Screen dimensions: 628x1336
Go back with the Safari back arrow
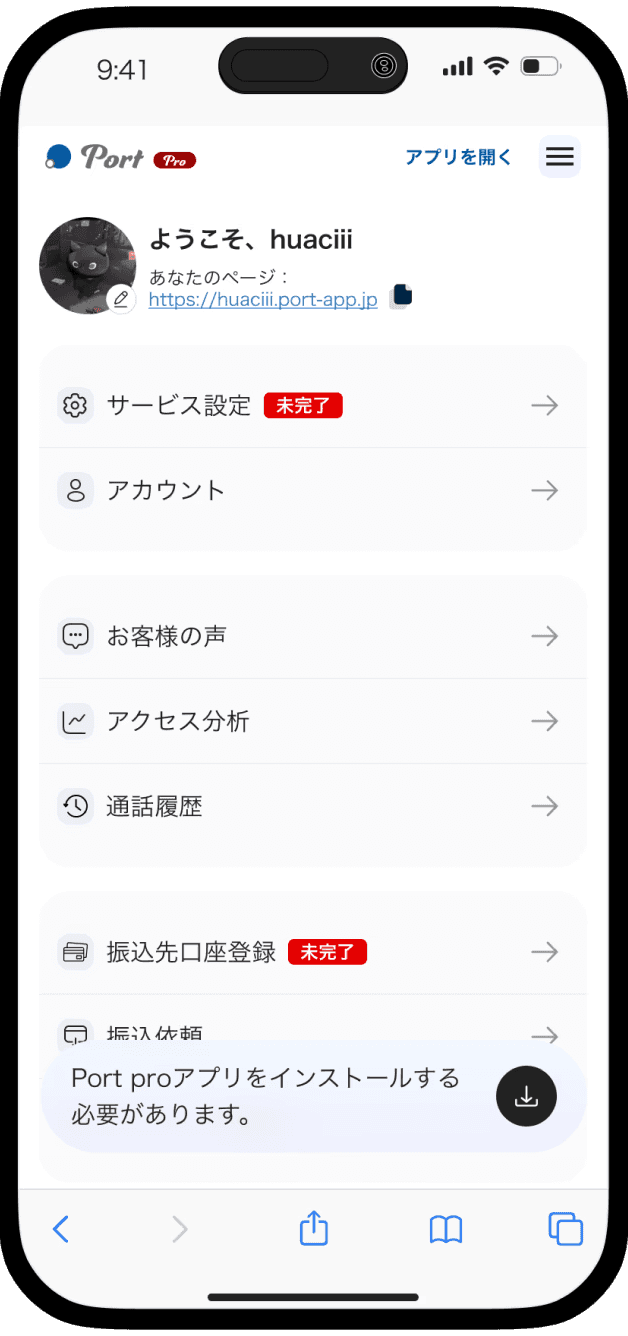pyautogui.click(x=61, y=1229)
